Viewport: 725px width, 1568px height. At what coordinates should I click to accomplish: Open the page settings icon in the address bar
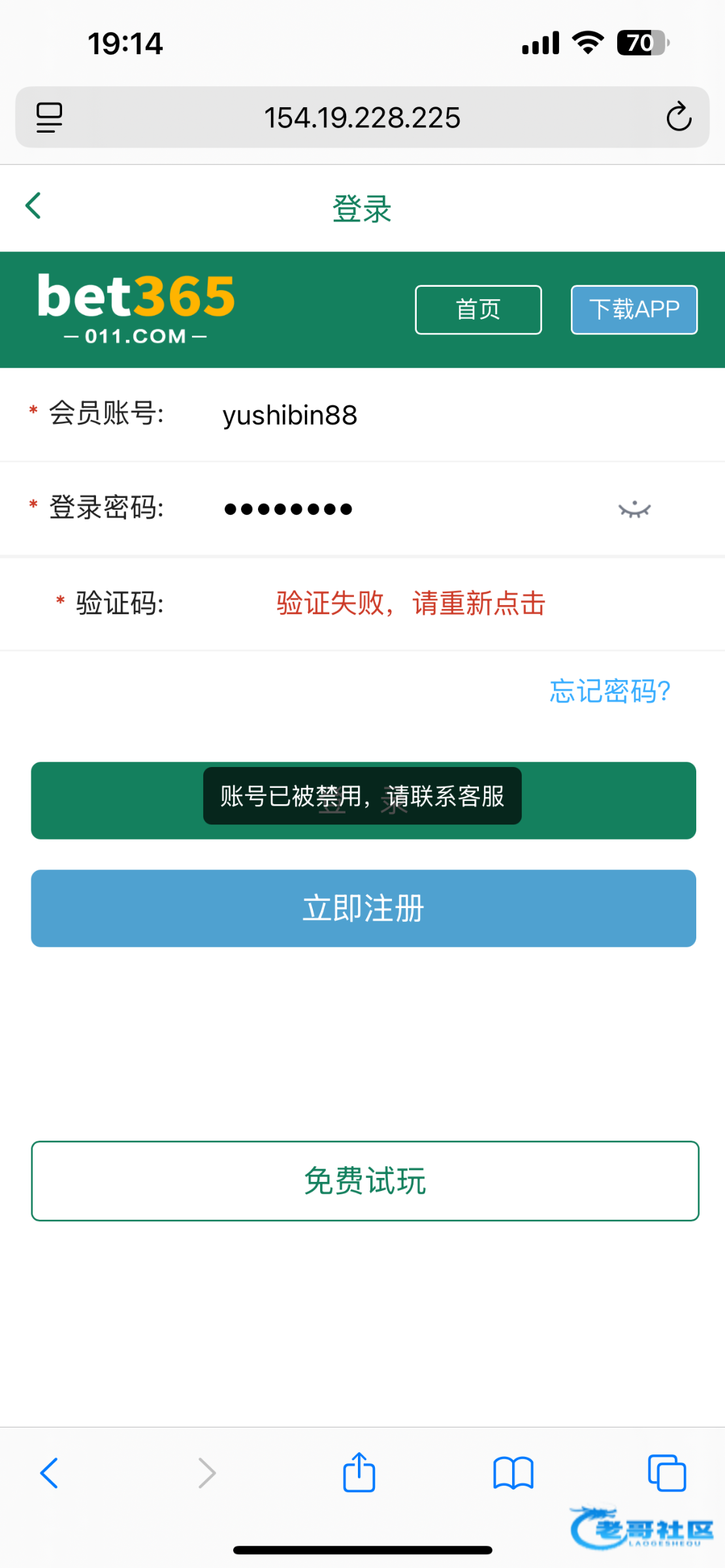(x=49, y=118)
